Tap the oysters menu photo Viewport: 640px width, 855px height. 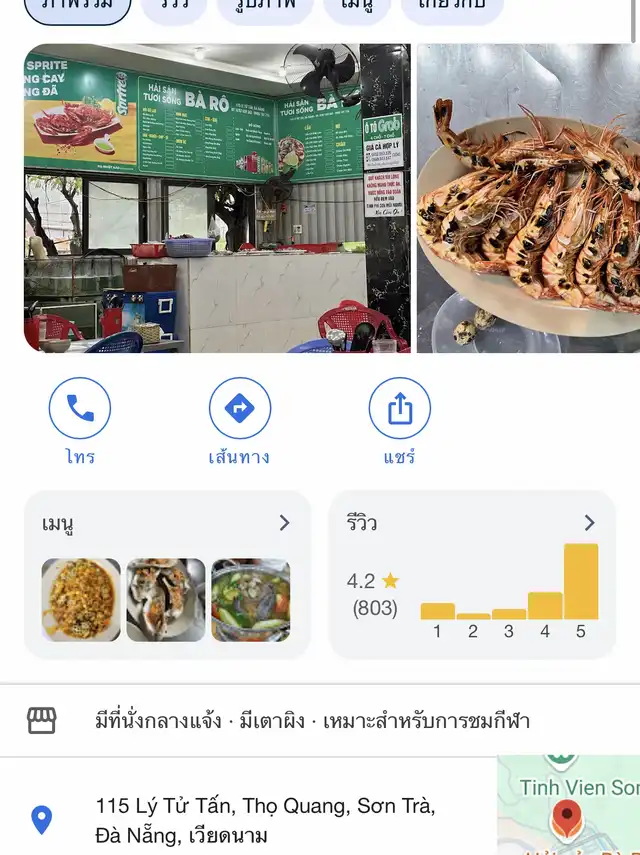point(166,600)
